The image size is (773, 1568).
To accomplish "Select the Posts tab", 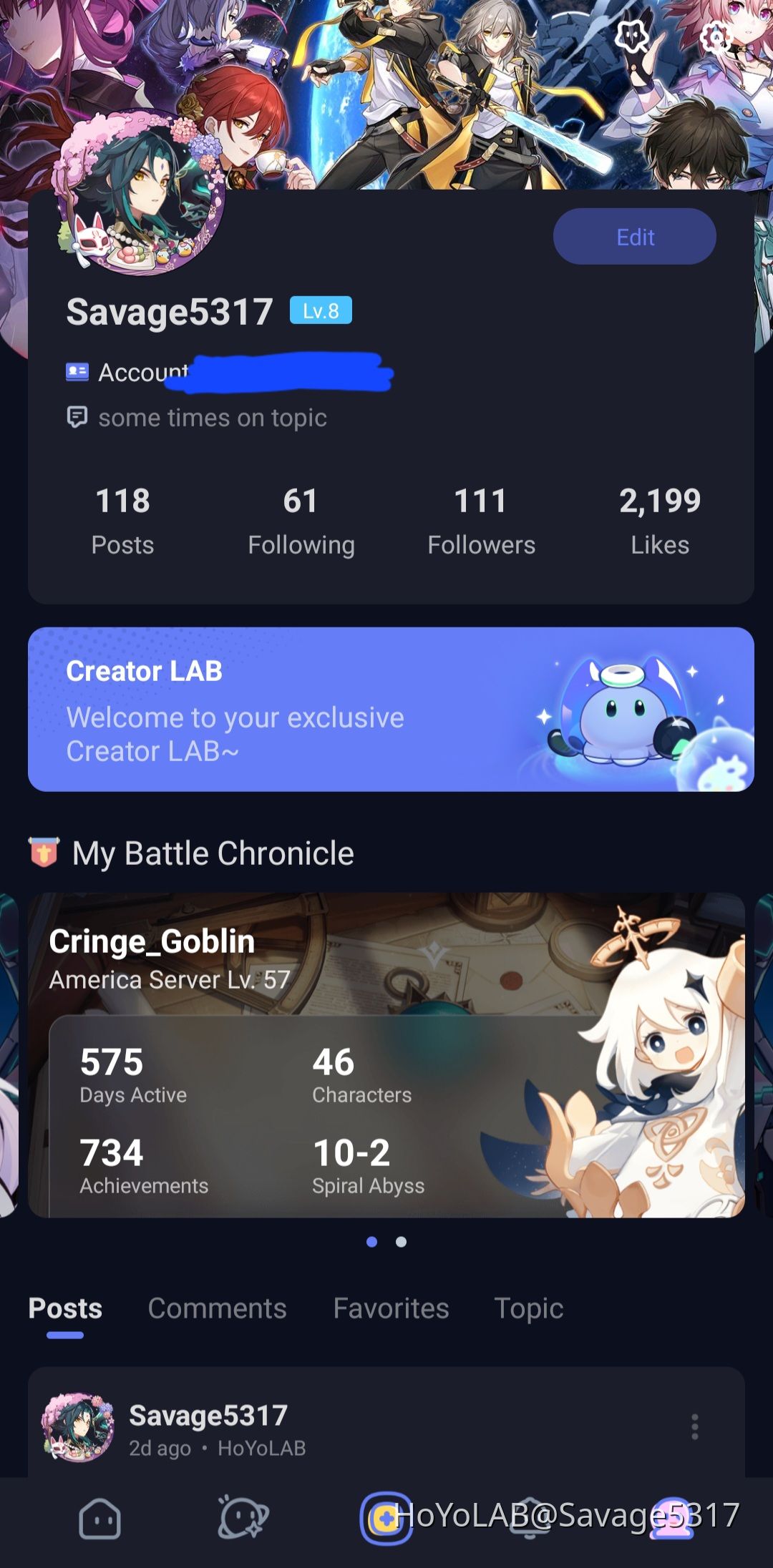I will point(65,1308).
